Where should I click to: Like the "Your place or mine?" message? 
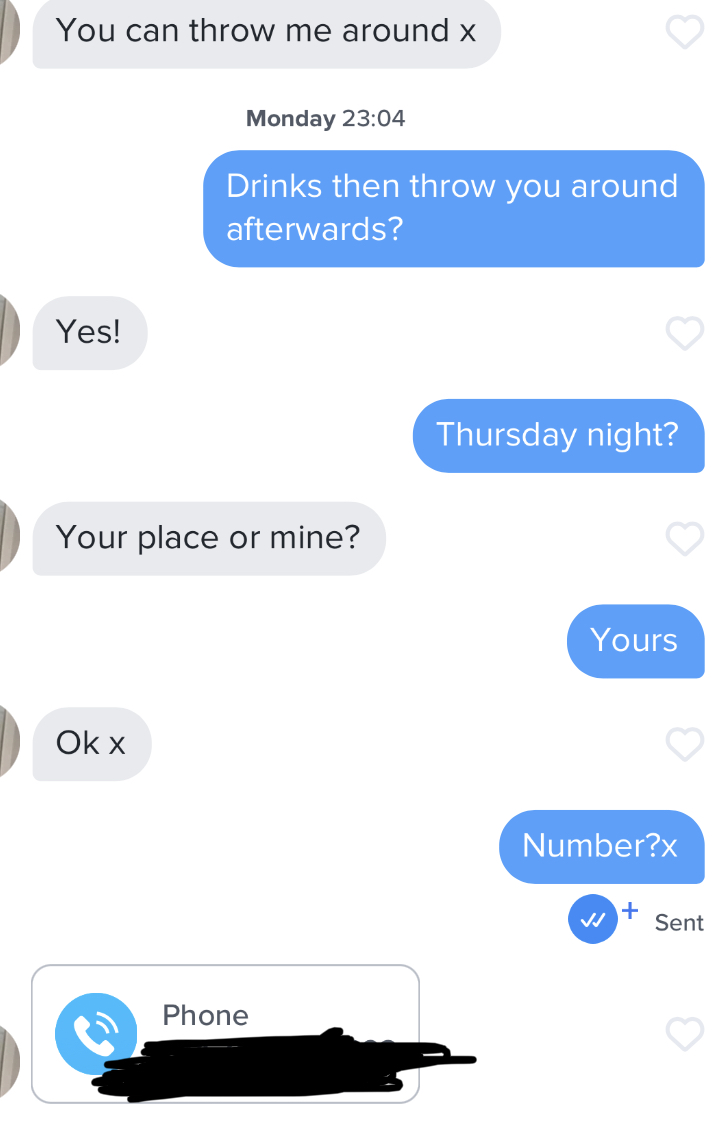pyautogui.click(x=685, y=538)
